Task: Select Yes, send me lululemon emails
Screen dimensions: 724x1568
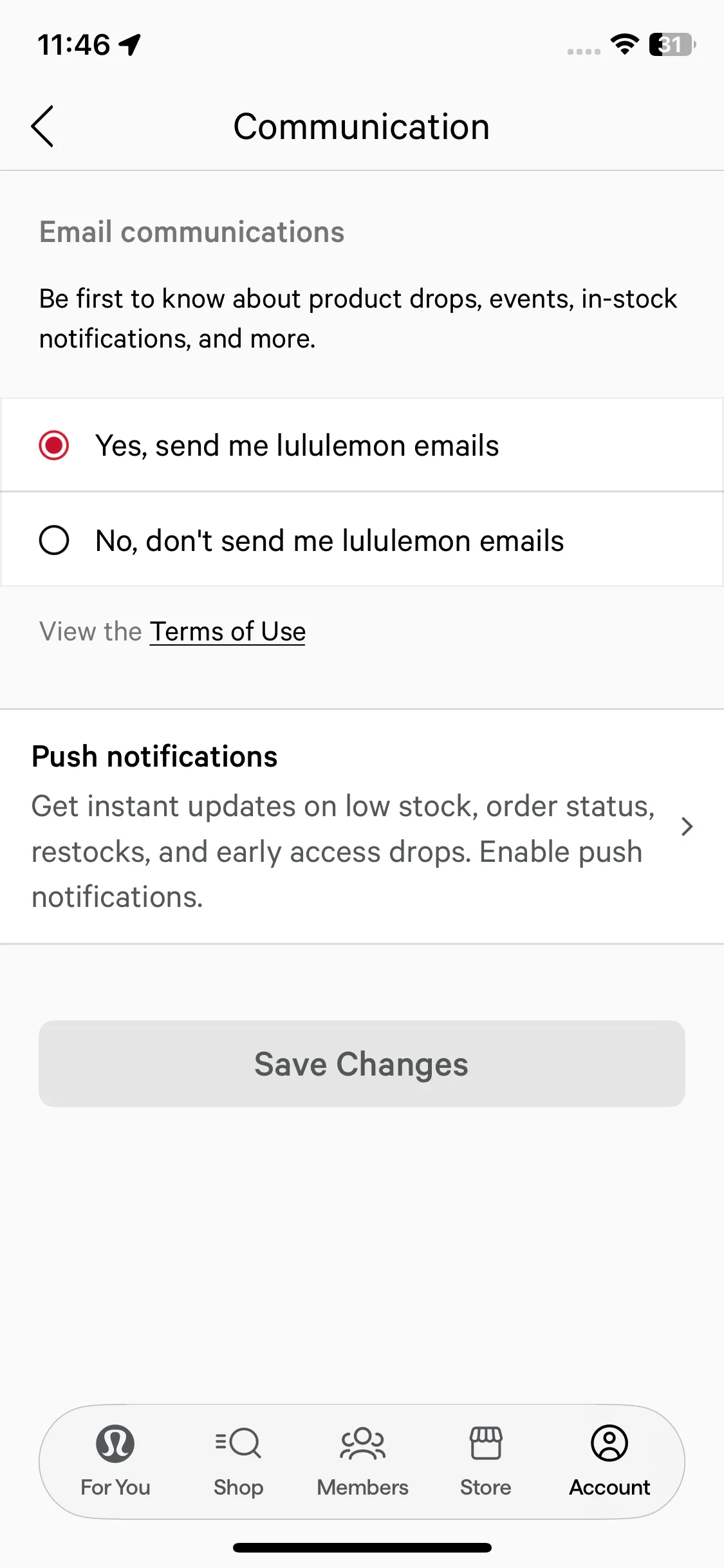Action: click(x=54, y=445)
